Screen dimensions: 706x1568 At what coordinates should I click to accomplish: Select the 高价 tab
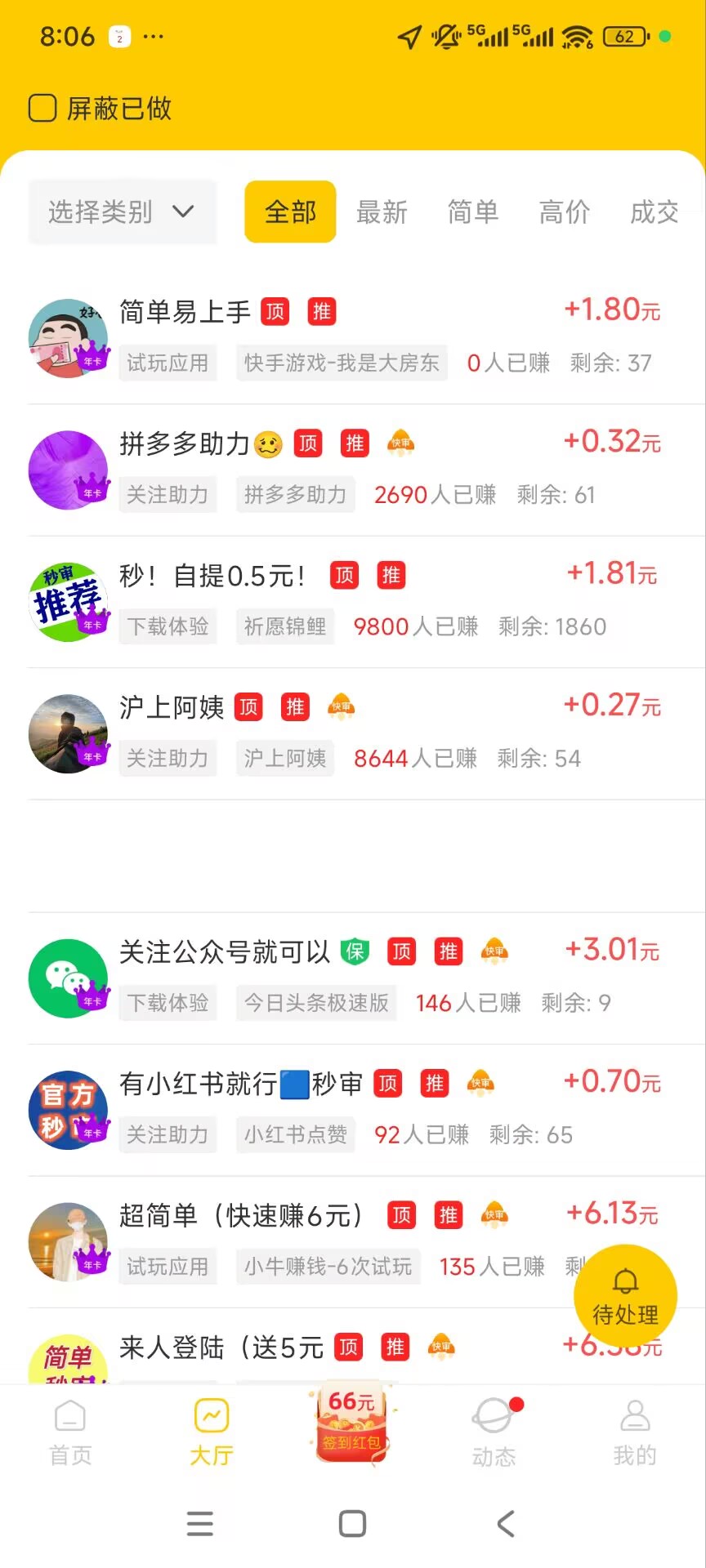point(564,212)
